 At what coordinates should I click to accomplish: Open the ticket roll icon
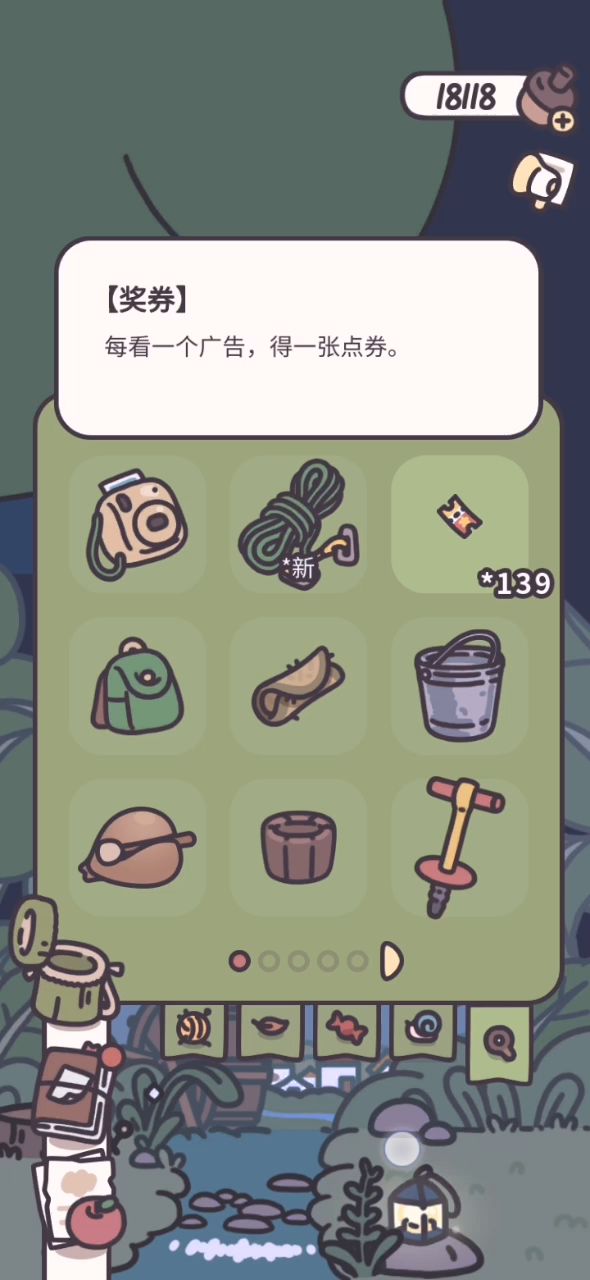(543, 179)
